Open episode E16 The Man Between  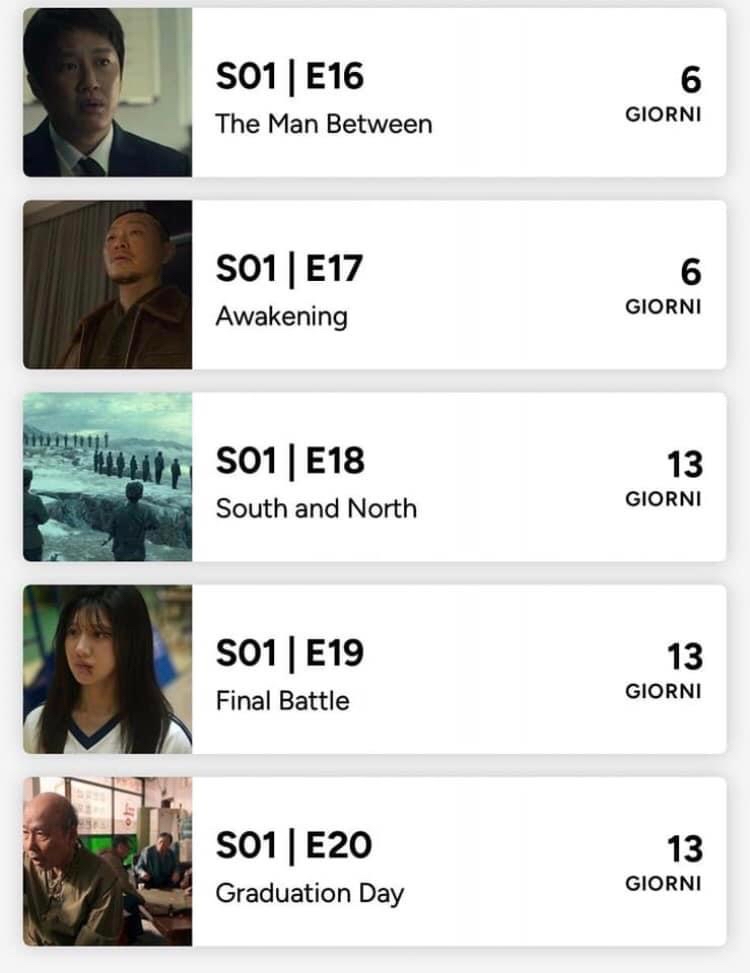point(374,93)
